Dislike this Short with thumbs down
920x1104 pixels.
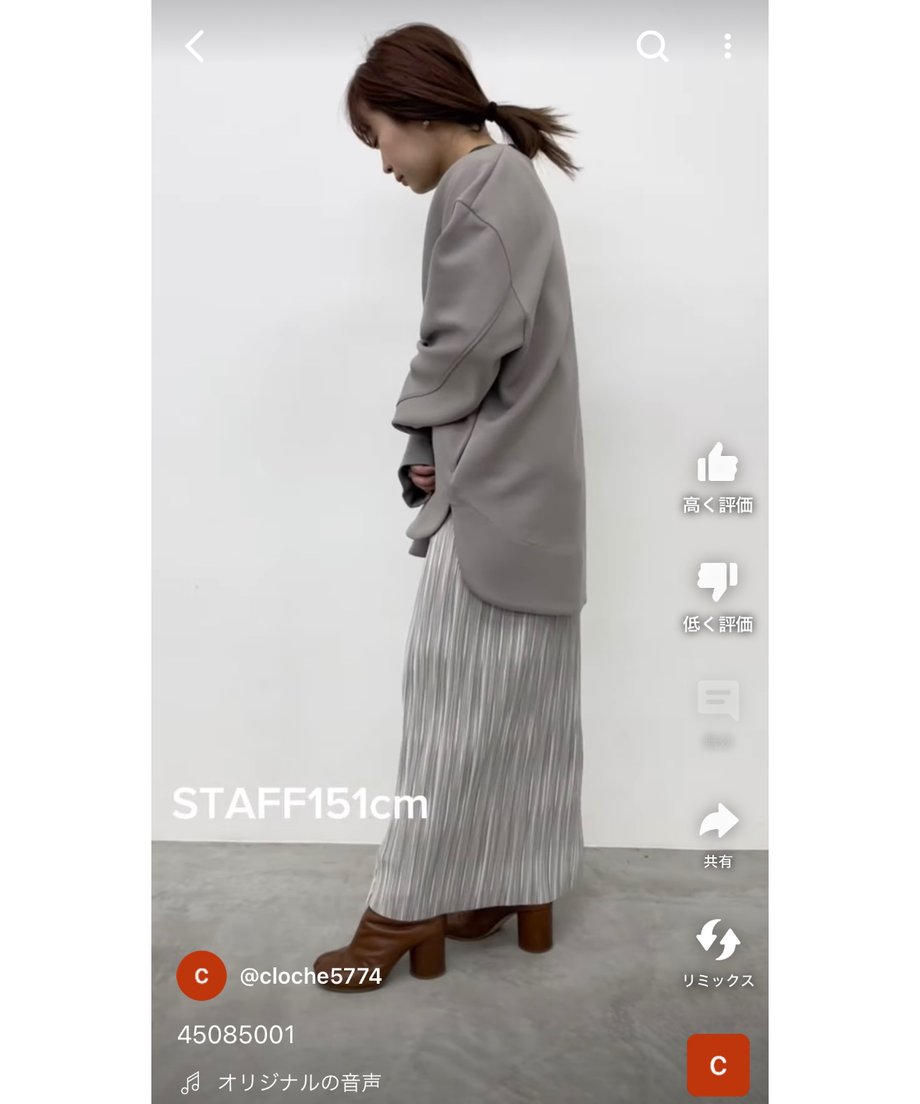tap(717, 583)
